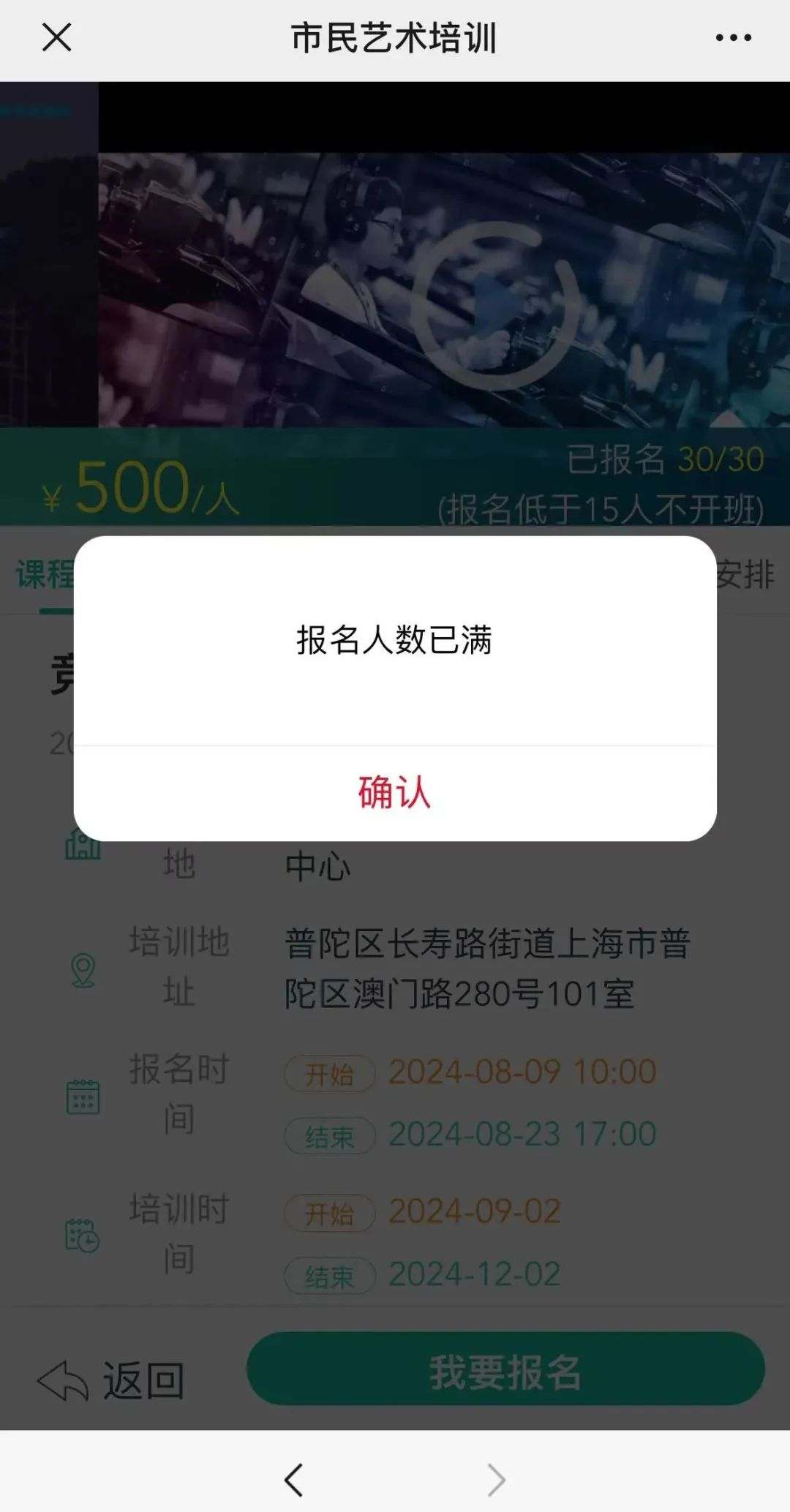Tap the 我要报名 sign-up button
Screen dimensions: 790x1512
click(x=505, y=1372)
